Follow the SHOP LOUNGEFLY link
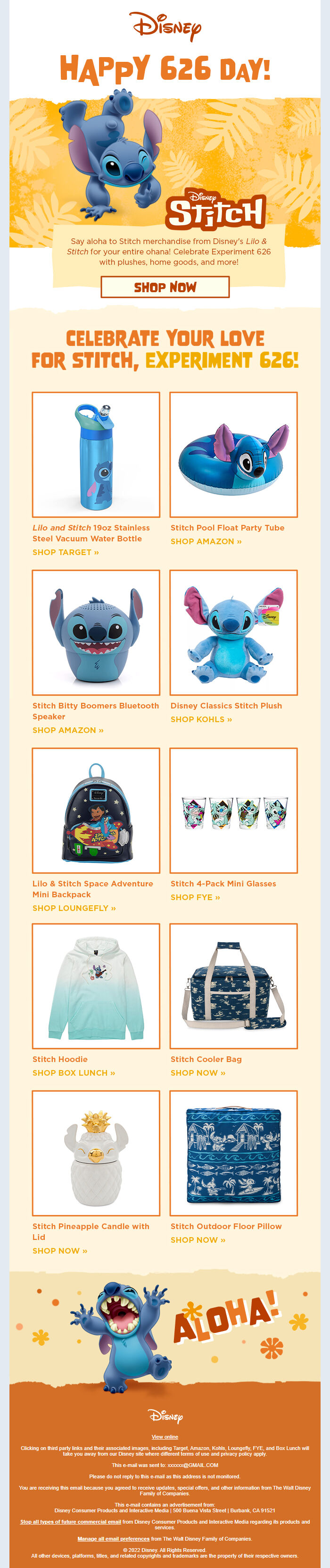Screen dimensions: 330x1568 tap(74, 908)
